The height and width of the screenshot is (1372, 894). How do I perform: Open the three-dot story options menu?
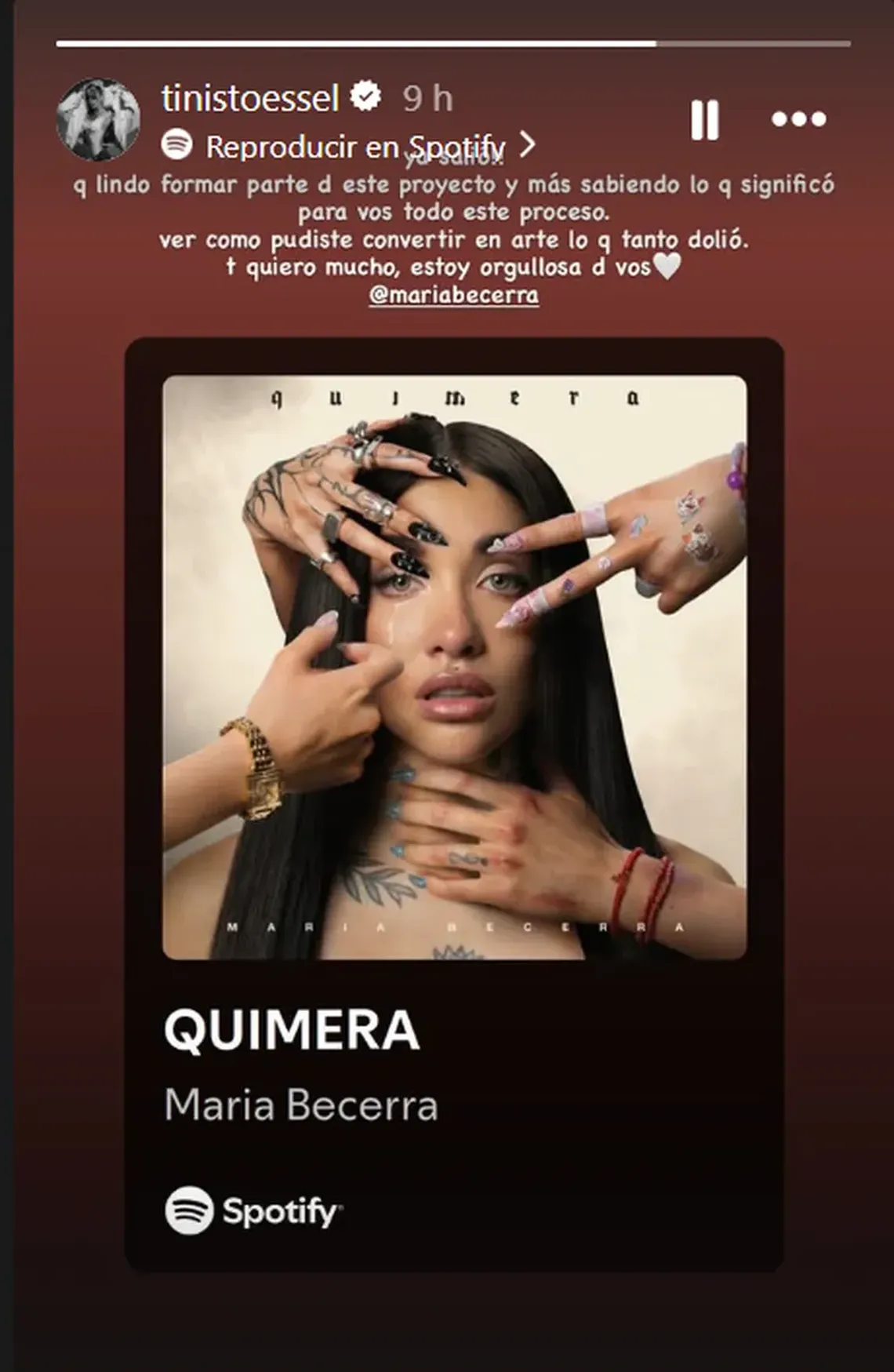pos(798,119)
